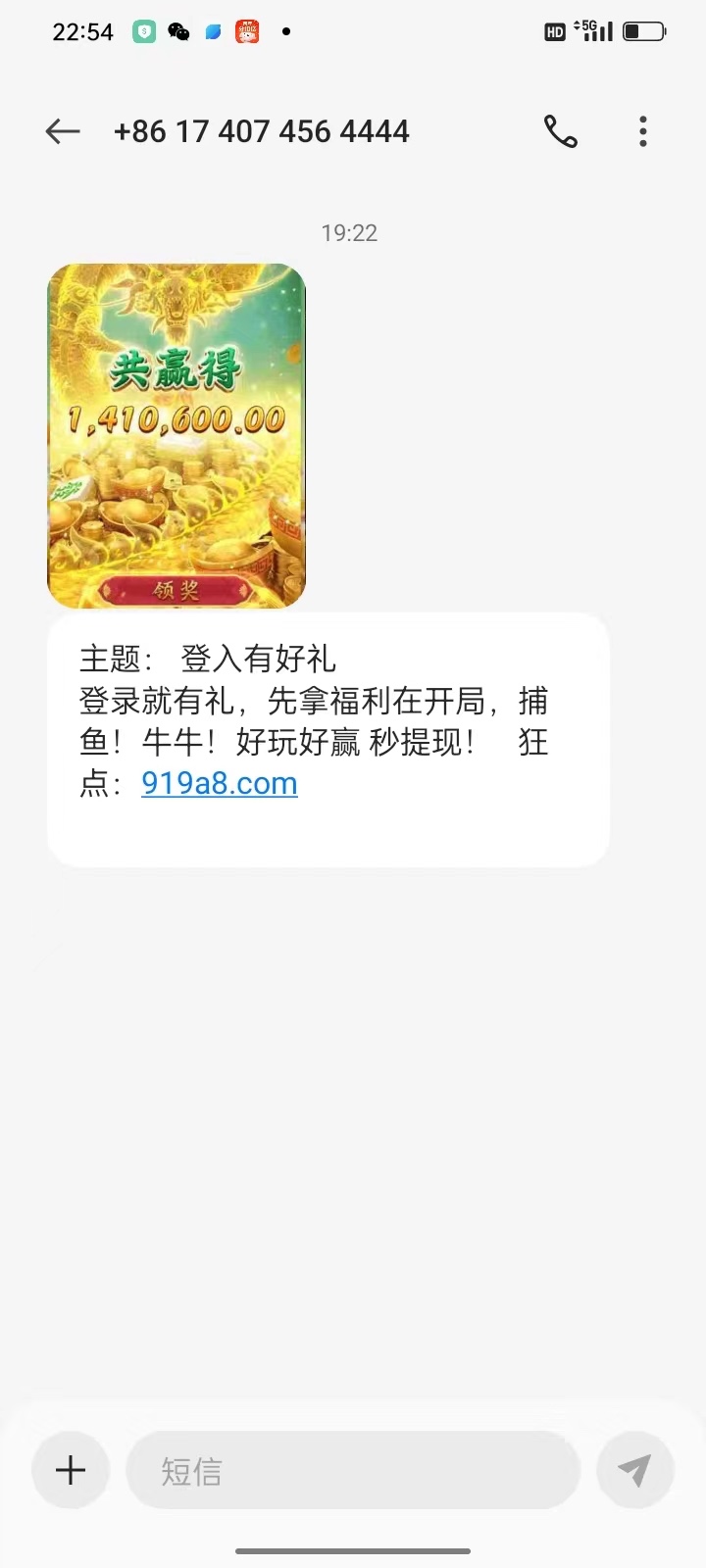Call the sender +86 17 407 456 4444
706x1568 pixels.
tap(561, 131)
